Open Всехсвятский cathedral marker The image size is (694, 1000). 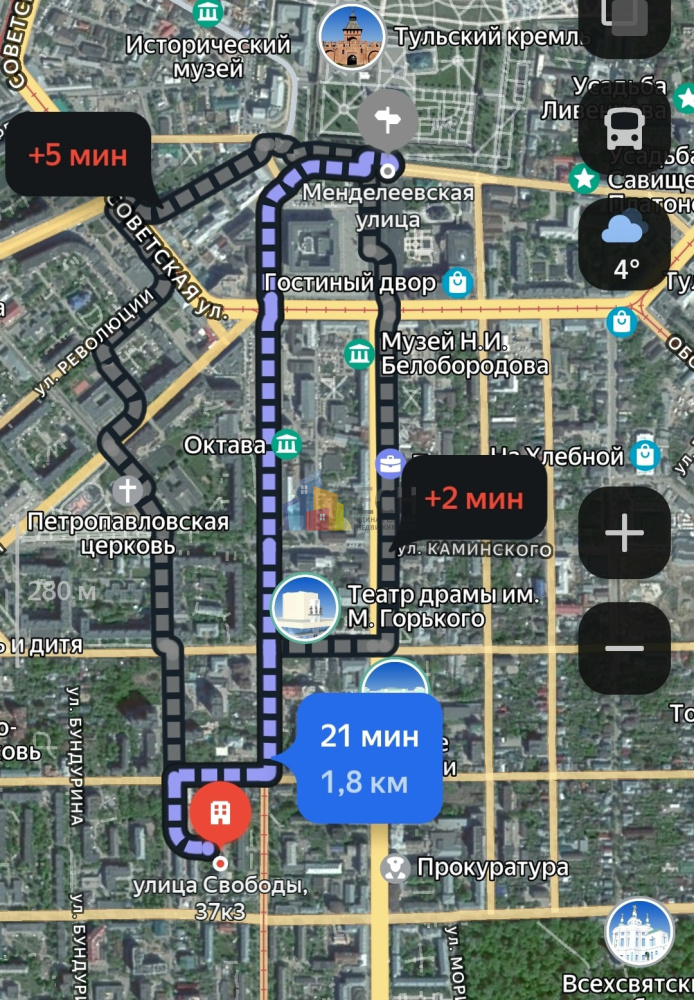coord(639,932)
